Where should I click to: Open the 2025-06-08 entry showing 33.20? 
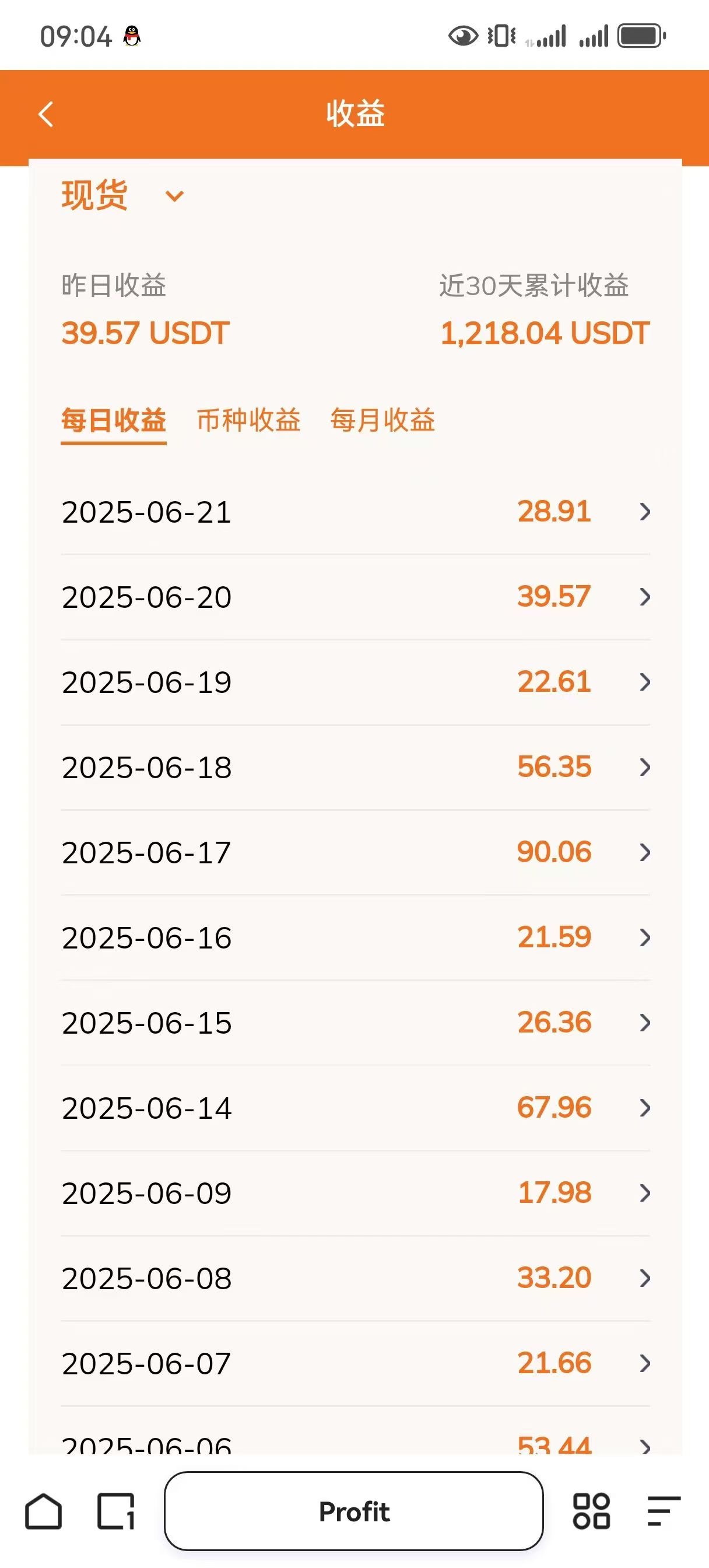(356, 1279)
